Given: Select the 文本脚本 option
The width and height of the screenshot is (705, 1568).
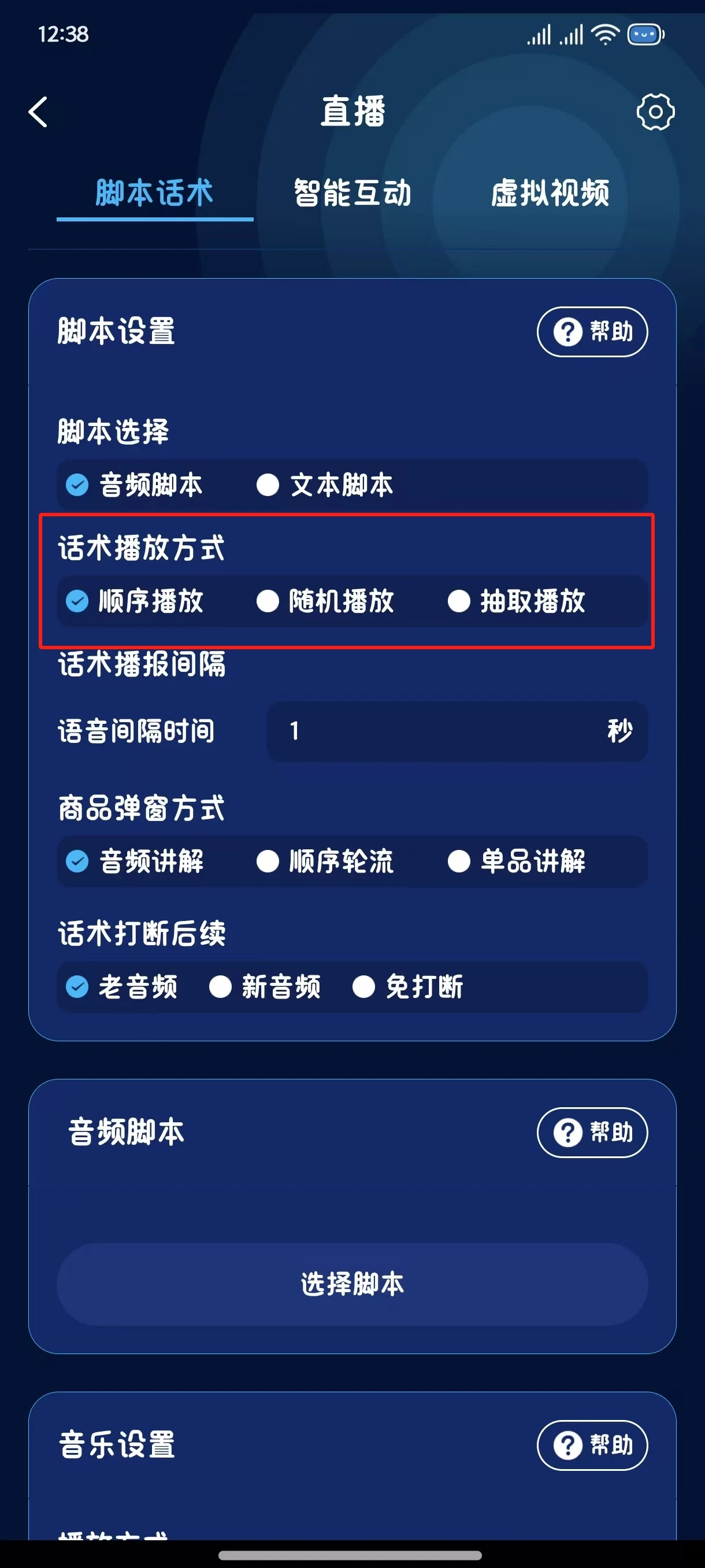Looking at the screenshot, I should pos(325,485).
